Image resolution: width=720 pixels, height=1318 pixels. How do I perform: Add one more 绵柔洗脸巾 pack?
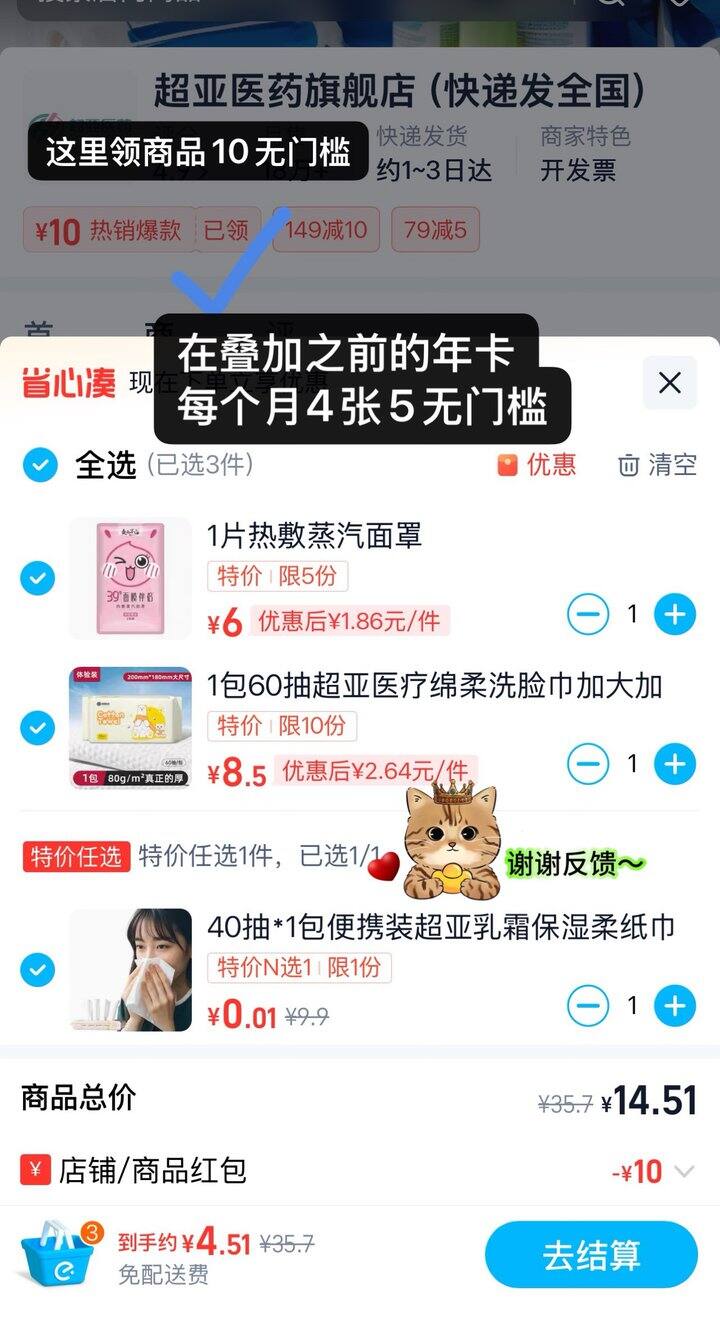(x=675, y=764)
